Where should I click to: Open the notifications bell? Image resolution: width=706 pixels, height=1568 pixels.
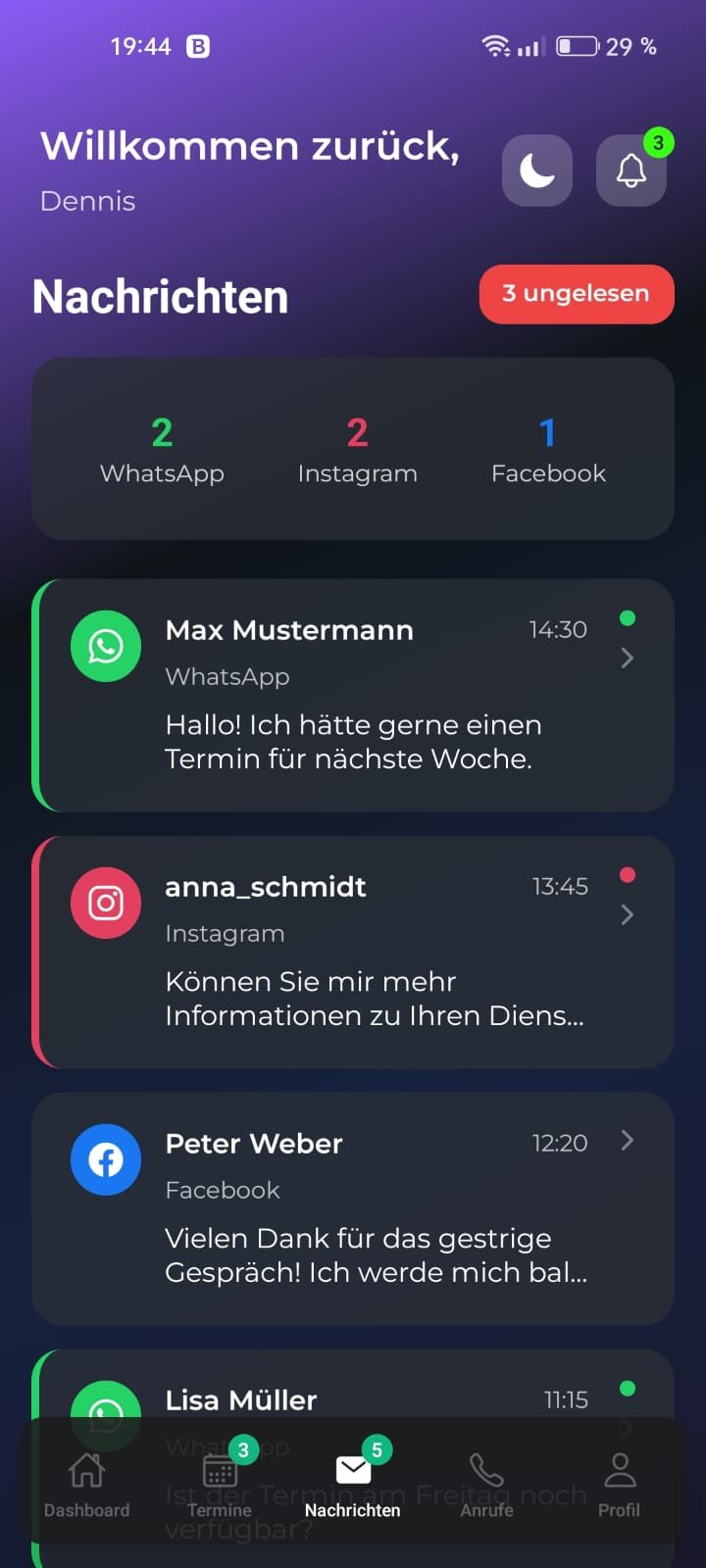(x=630, y=171)
